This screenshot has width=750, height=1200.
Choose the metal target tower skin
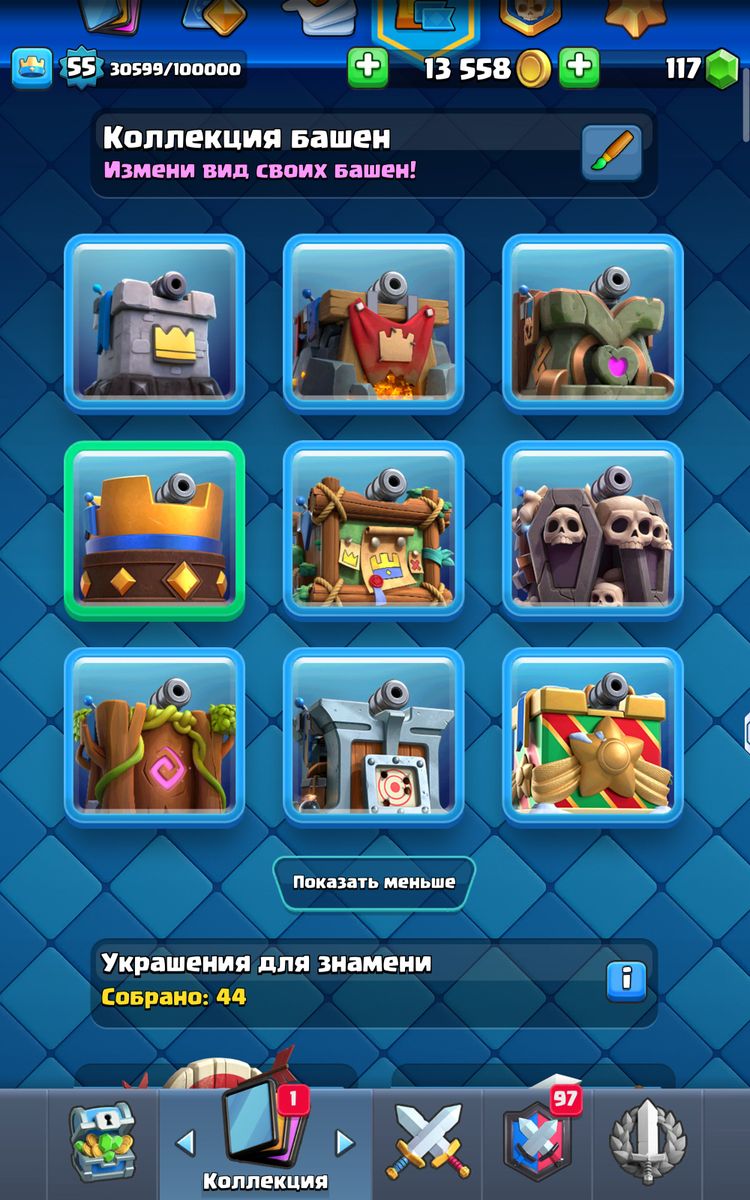pyautogui.click(x=374, y=737)
